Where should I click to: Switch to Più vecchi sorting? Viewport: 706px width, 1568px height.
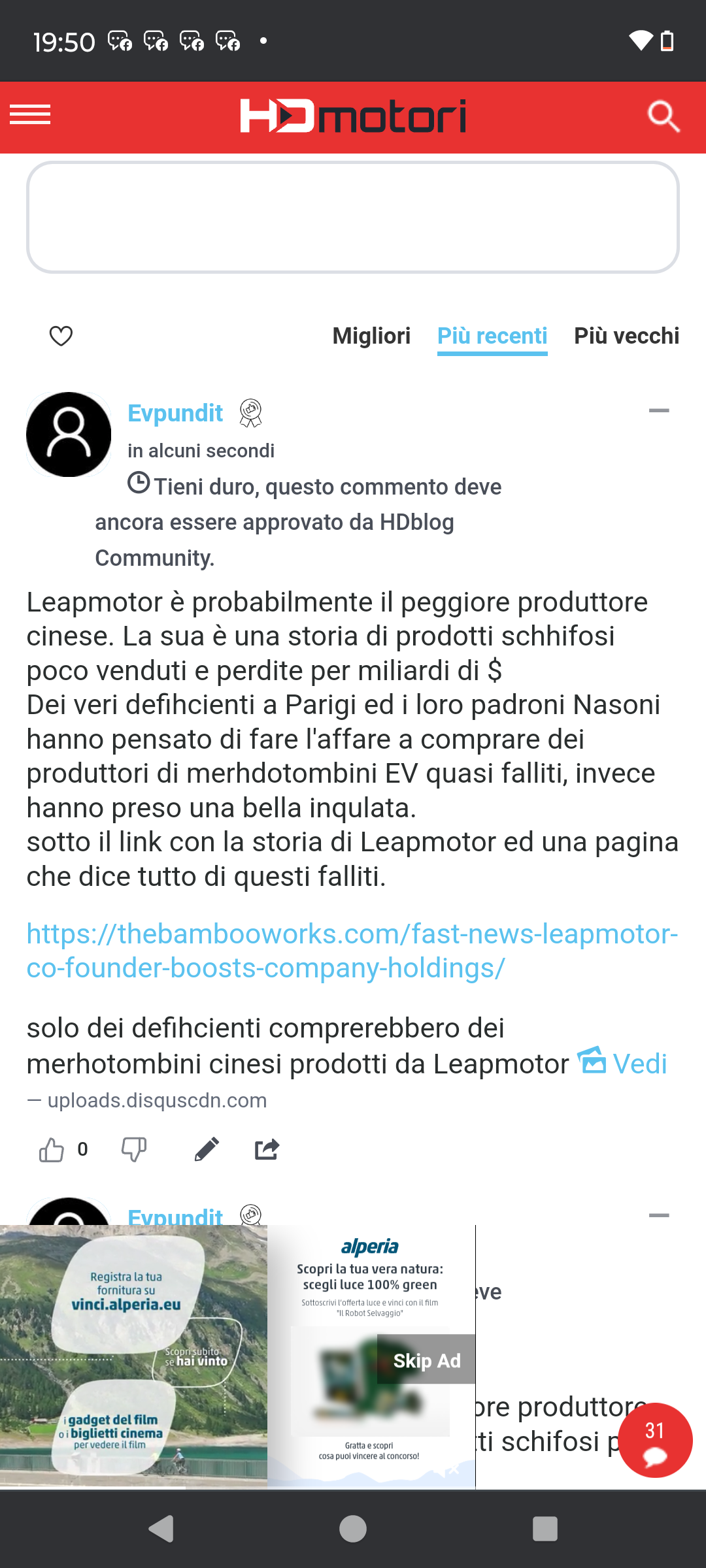[x=626, y=336]
